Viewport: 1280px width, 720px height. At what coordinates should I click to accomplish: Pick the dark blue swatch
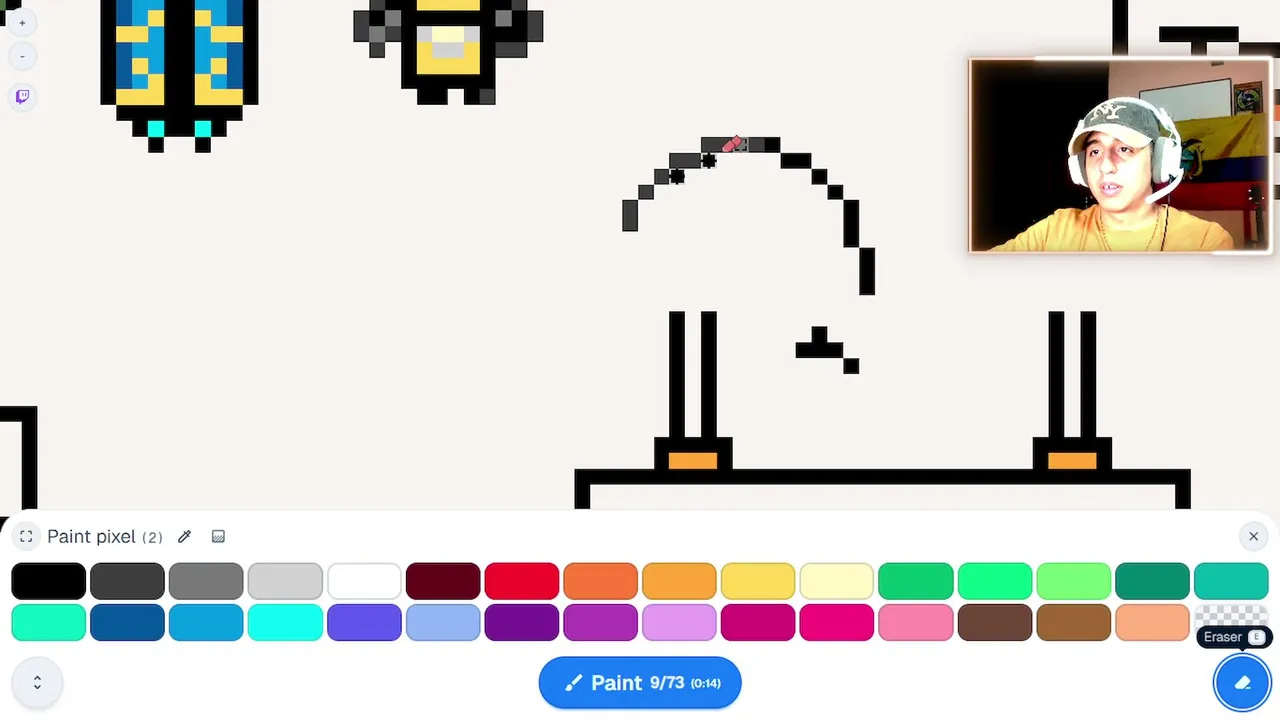coord(127,622)
